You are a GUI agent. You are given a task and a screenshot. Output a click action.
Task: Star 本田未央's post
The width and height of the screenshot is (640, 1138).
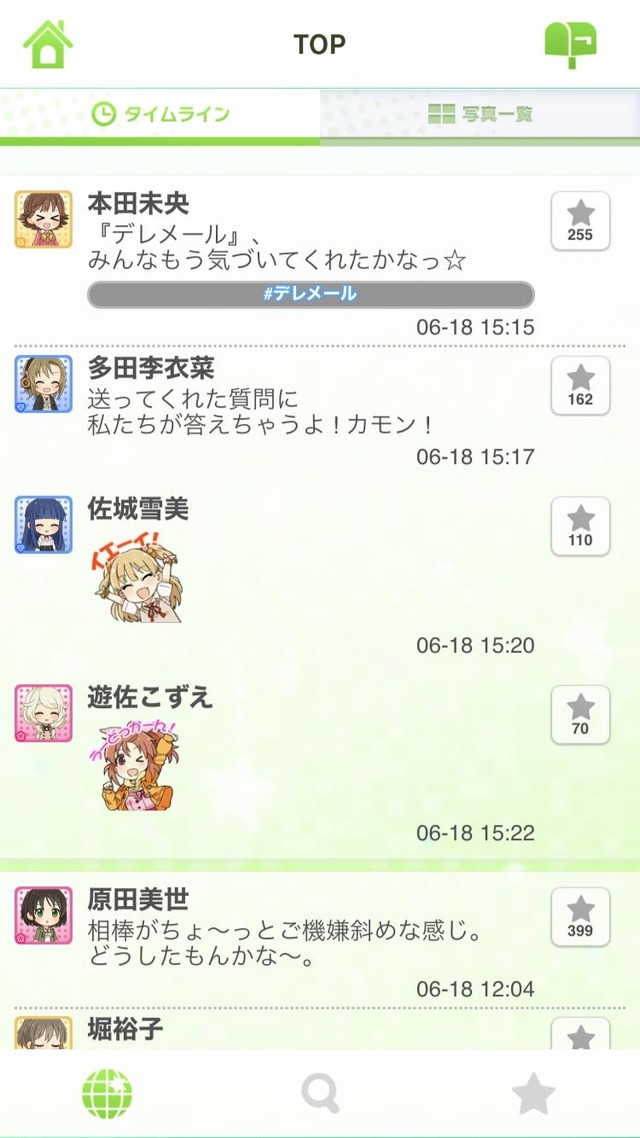(580, 221)
